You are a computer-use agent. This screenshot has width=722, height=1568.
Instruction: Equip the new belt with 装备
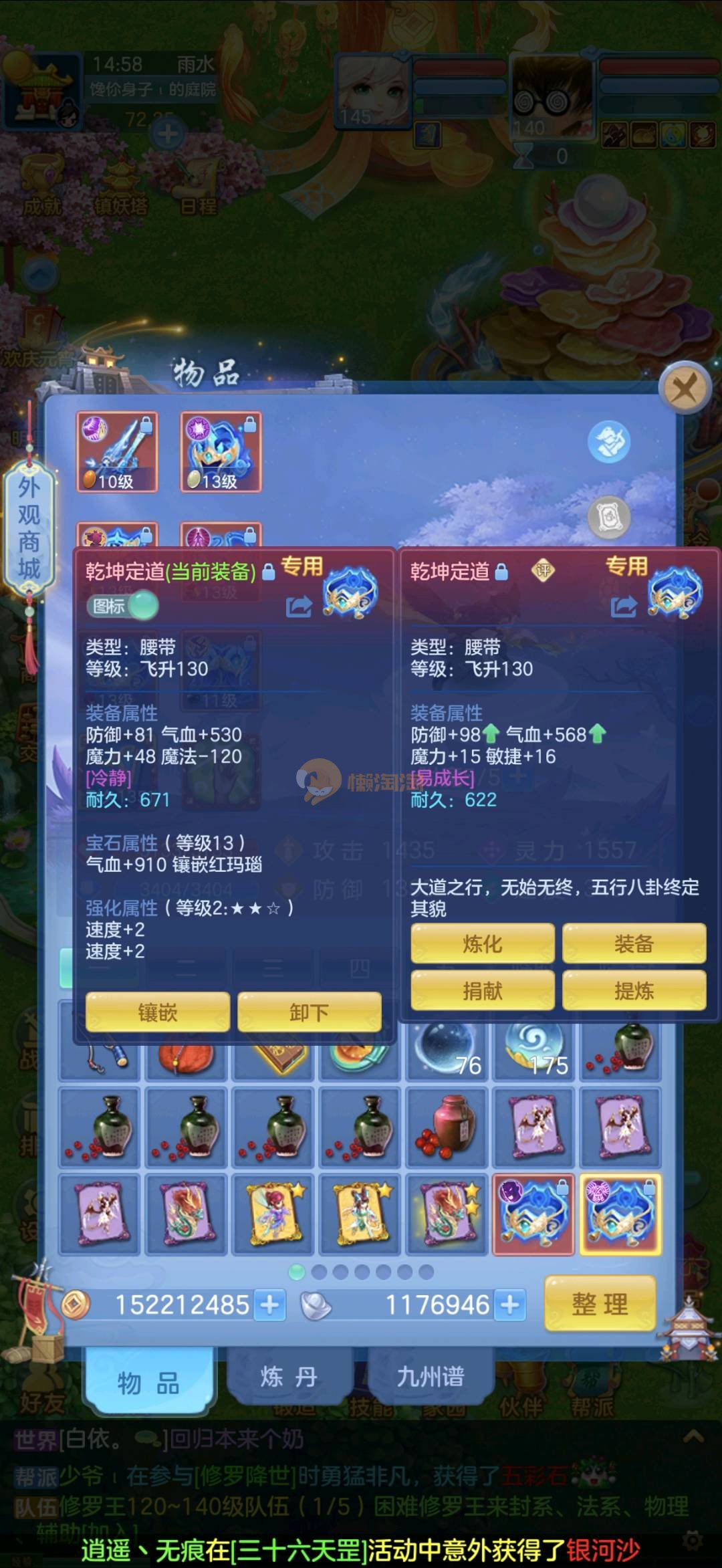634,943
